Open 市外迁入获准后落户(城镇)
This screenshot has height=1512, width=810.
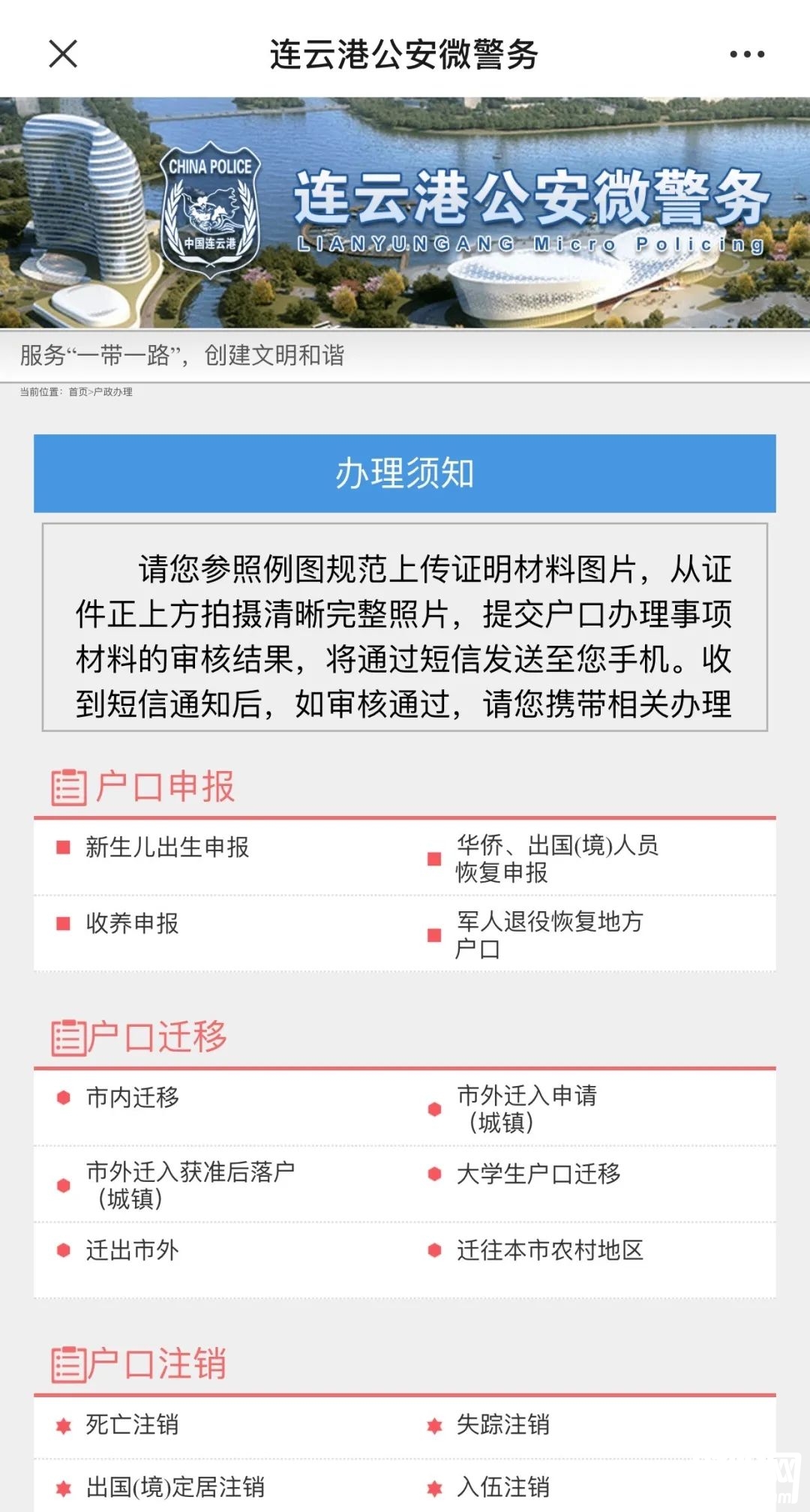click(x=189, y=1185)
